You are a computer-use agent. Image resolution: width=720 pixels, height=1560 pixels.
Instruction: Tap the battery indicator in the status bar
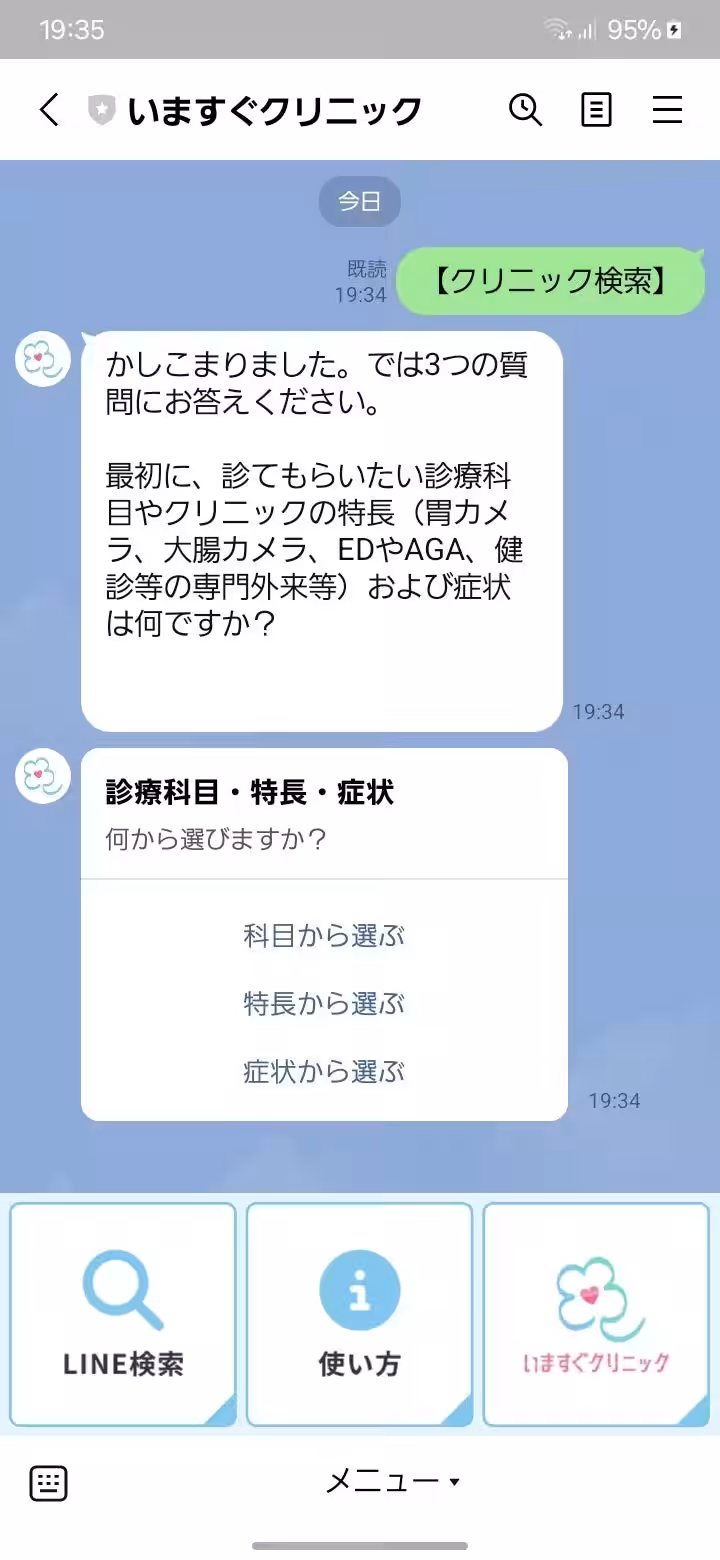[671, 30]
